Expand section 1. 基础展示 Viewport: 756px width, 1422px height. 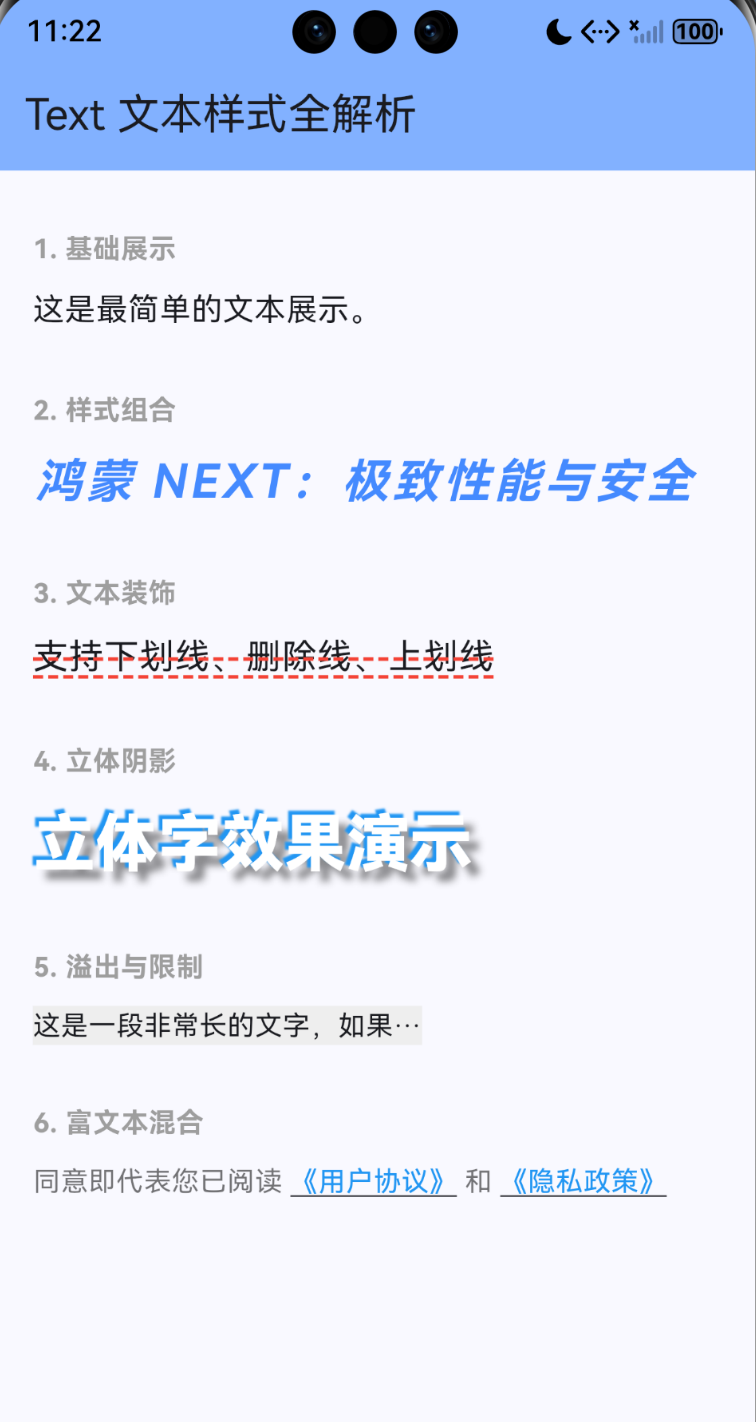point(105,249)
